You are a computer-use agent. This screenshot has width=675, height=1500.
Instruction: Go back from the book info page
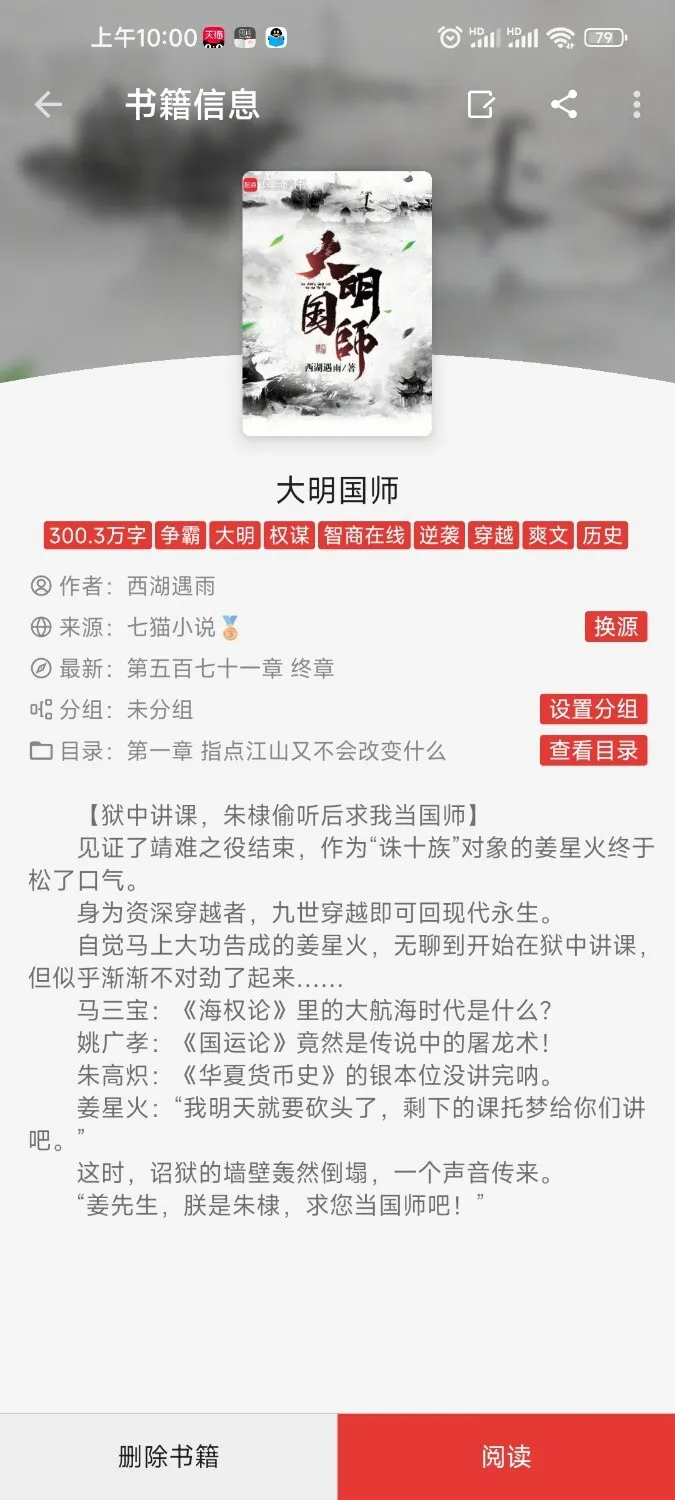[x=48, y=104]
